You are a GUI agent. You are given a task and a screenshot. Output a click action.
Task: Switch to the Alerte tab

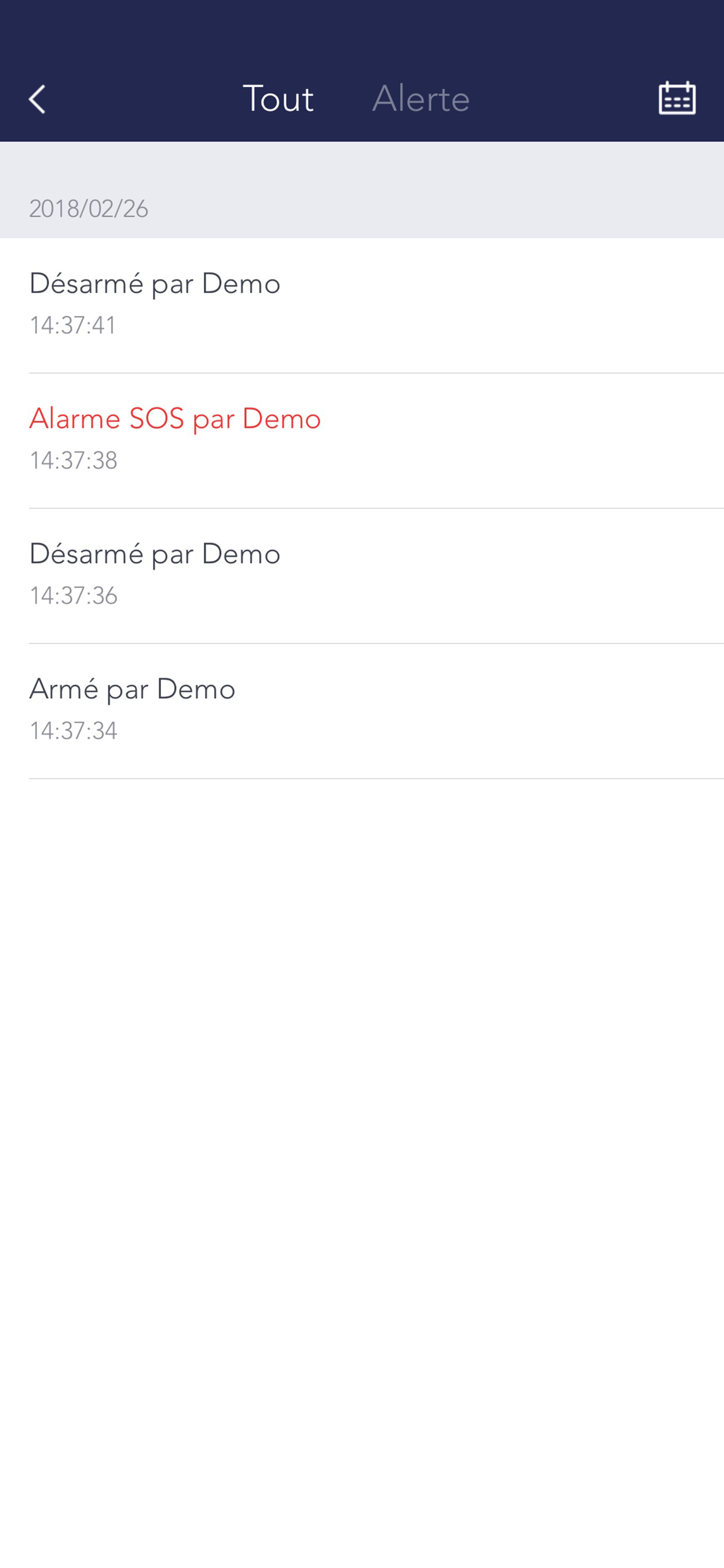[420, 99]
